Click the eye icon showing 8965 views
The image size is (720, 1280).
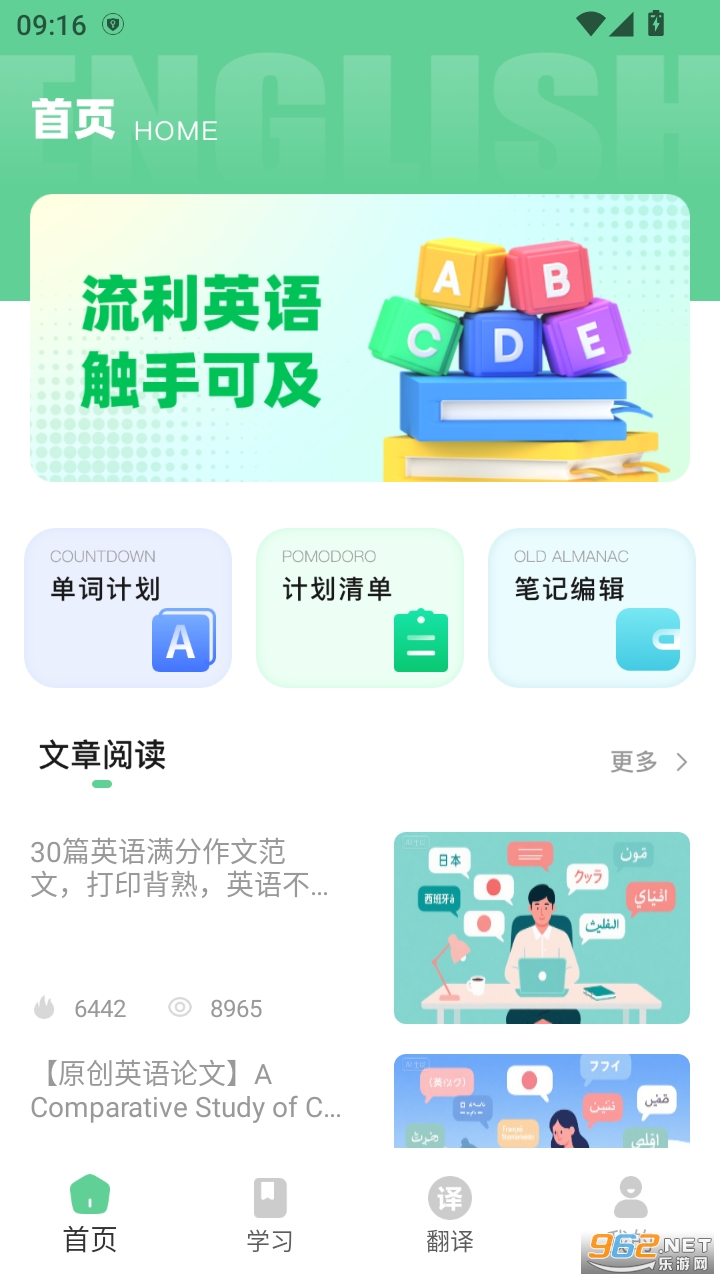point(180,1008)
